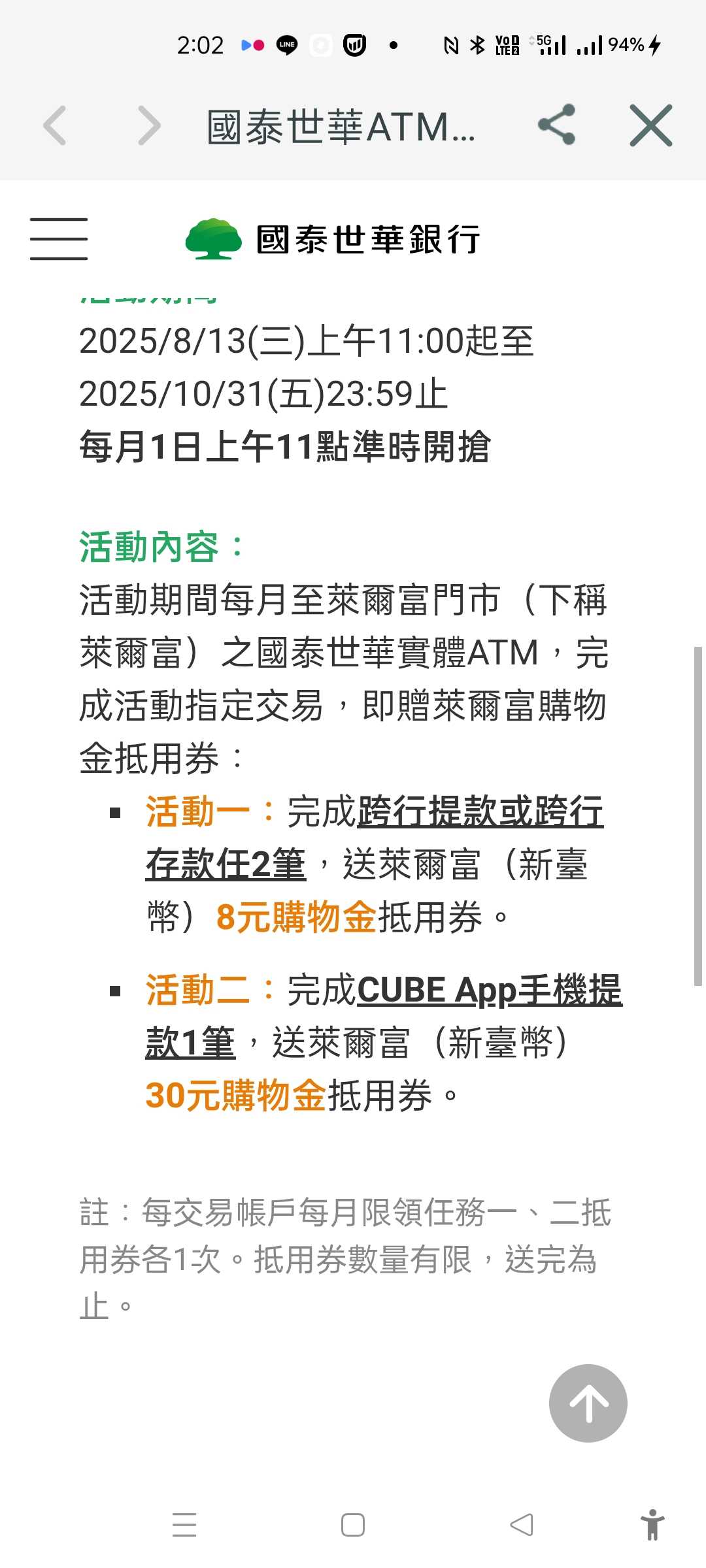Image resolution: width=706 pixels, height=1568 pixels.
Task: Close the in-app browser window
Action: [x=650, y=125]
